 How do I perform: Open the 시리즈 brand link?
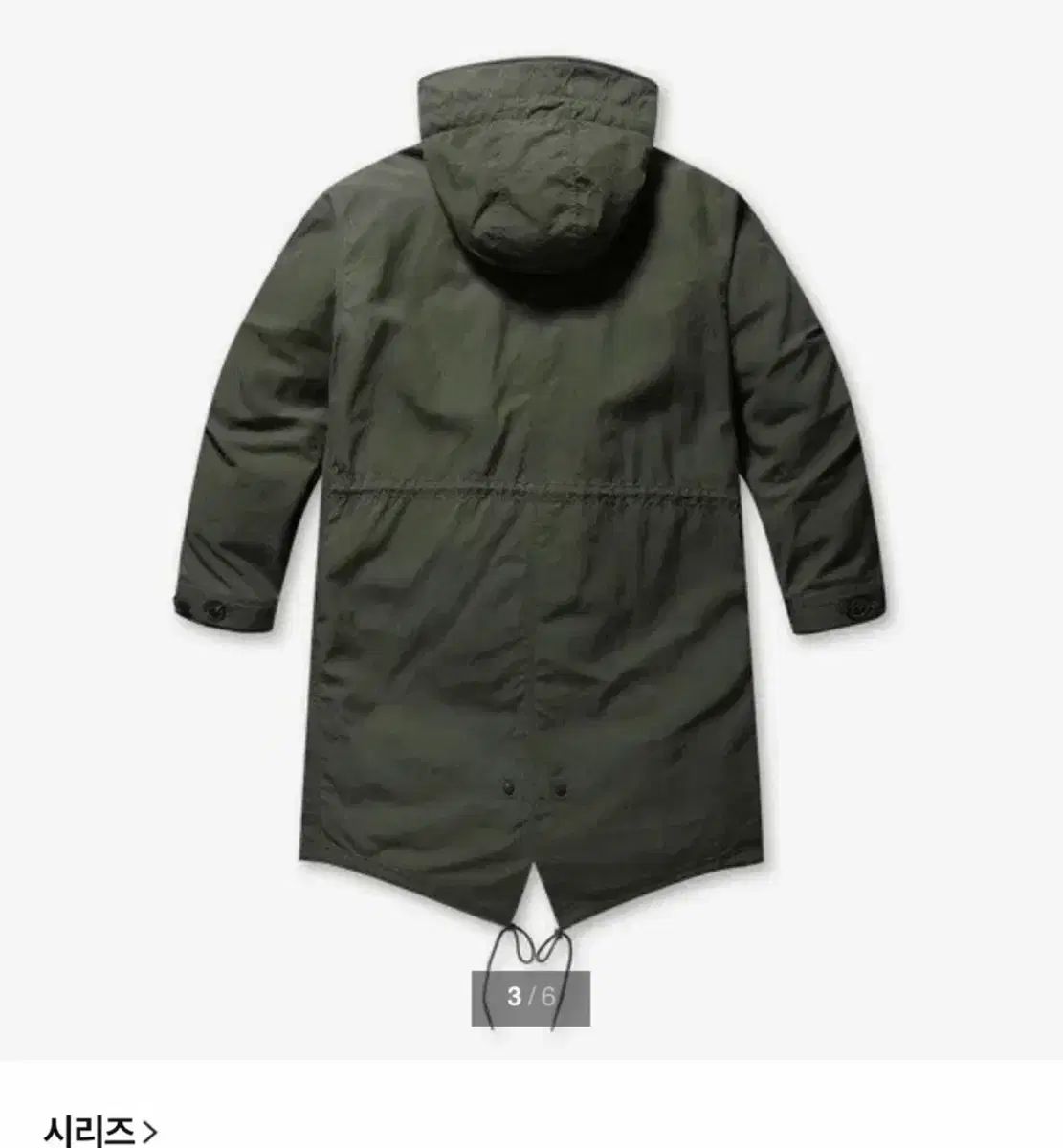click(x=100, y=1132)
